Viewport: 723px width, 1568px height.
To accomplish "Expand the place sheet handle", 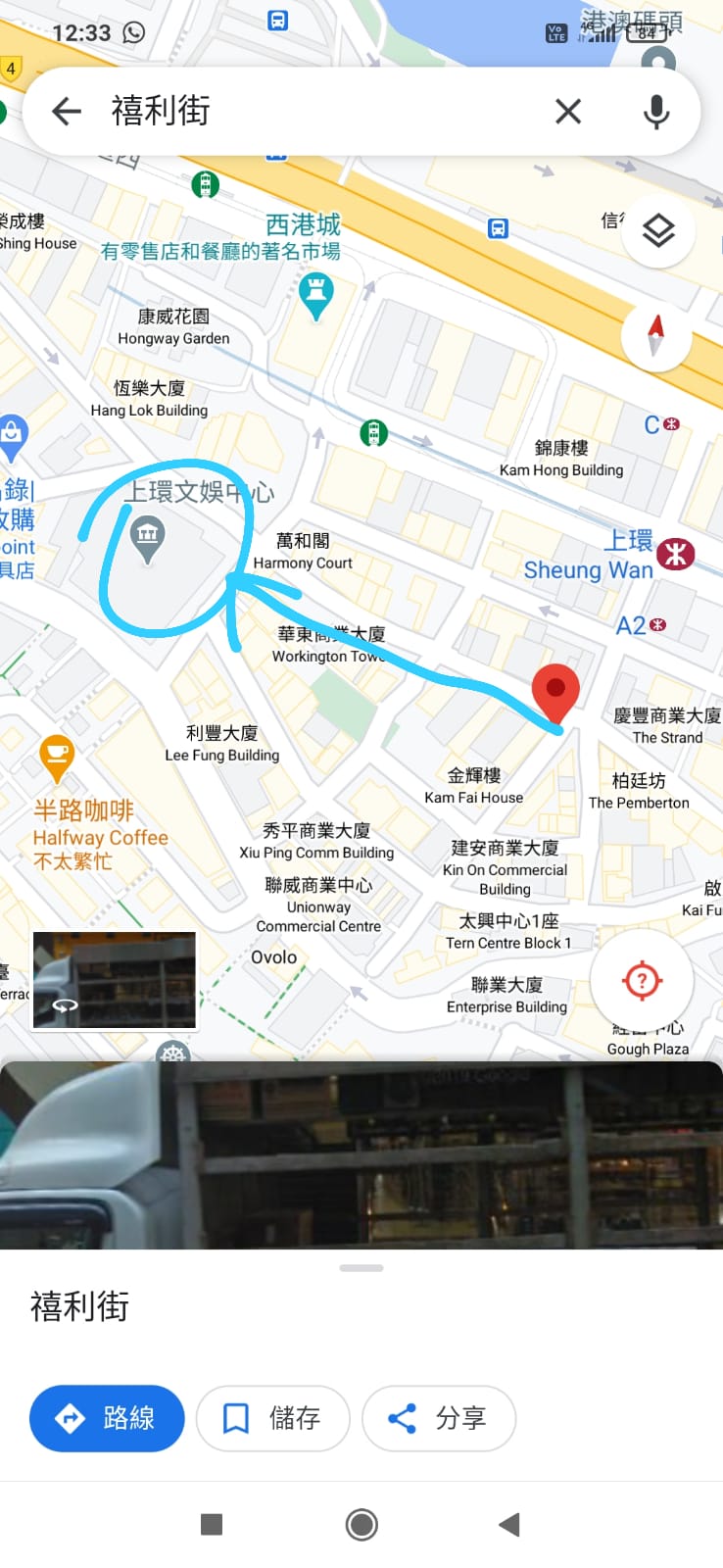I will pyautogui.click(x=361, y=1268).
